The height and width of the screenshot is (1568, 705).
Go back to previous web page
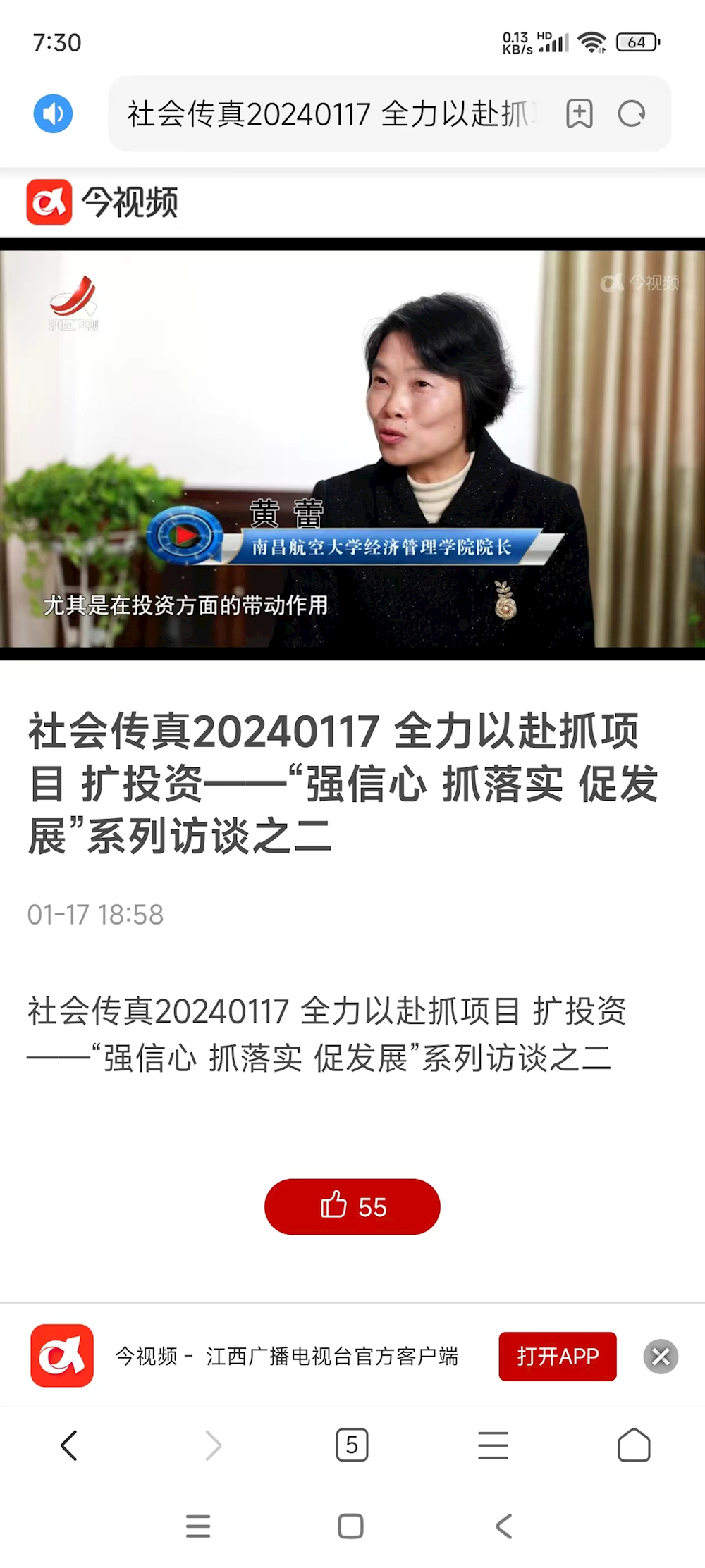(x=69, y=1445)
